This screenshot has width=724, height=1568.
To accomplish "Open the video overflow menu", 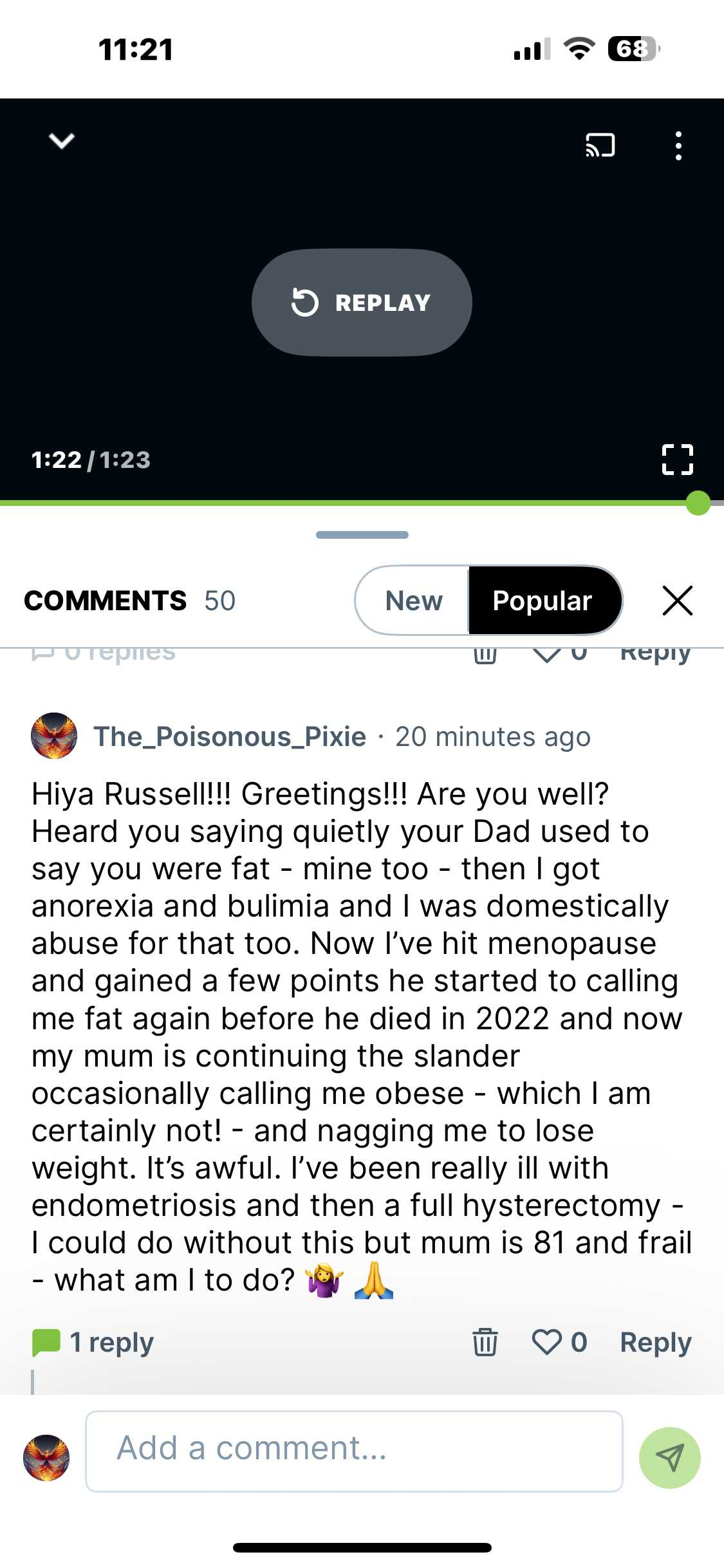I will tap(678, 146).
